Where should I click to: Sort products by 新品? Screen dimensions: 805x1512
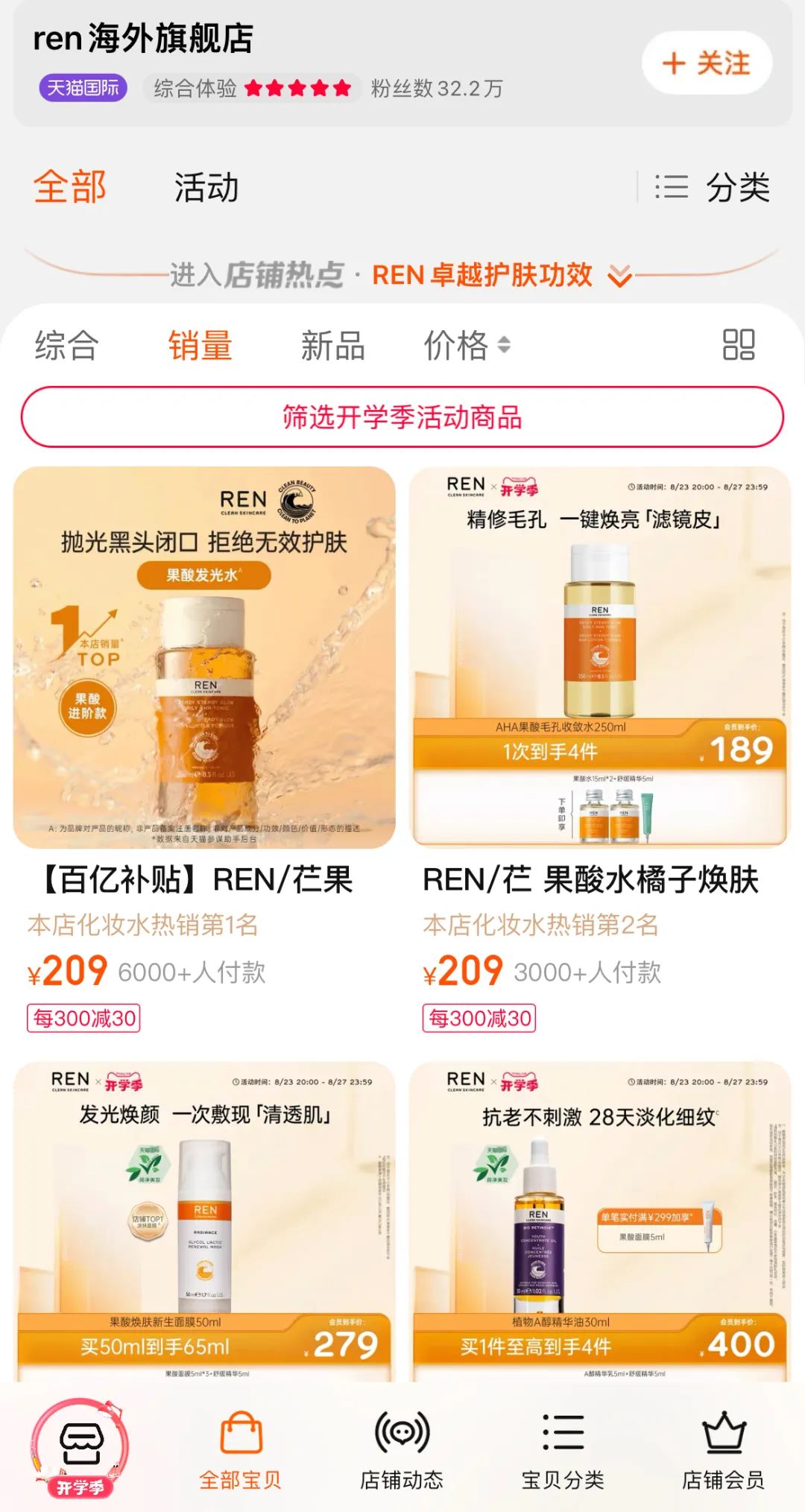click(332, 346)
